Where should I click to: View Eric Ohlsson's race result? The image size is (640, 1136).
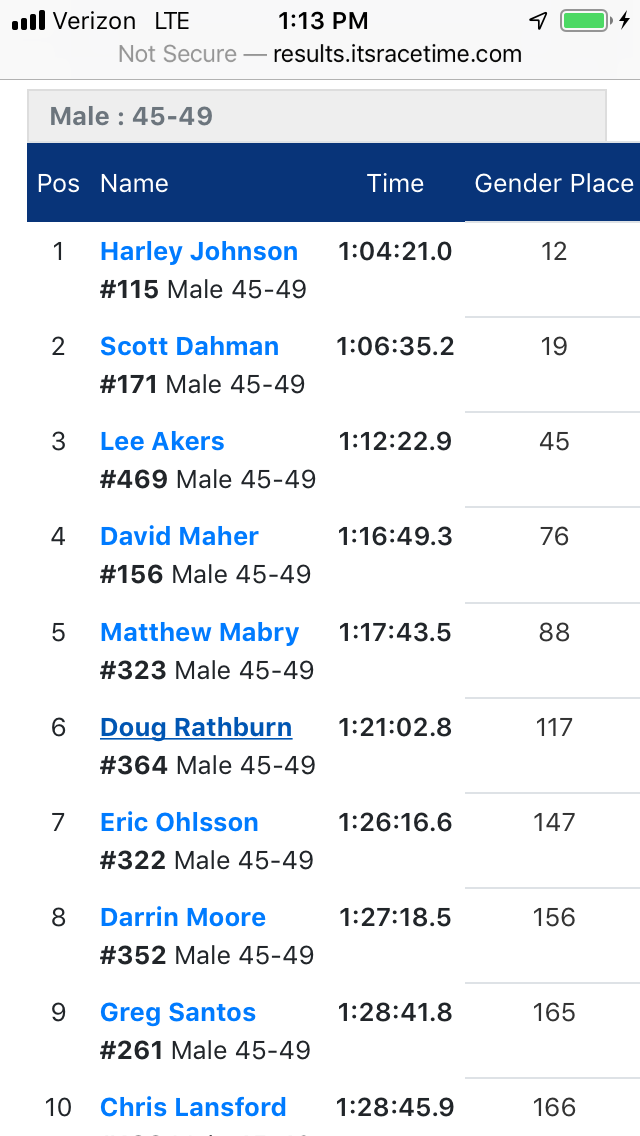[x=179, y=823]
